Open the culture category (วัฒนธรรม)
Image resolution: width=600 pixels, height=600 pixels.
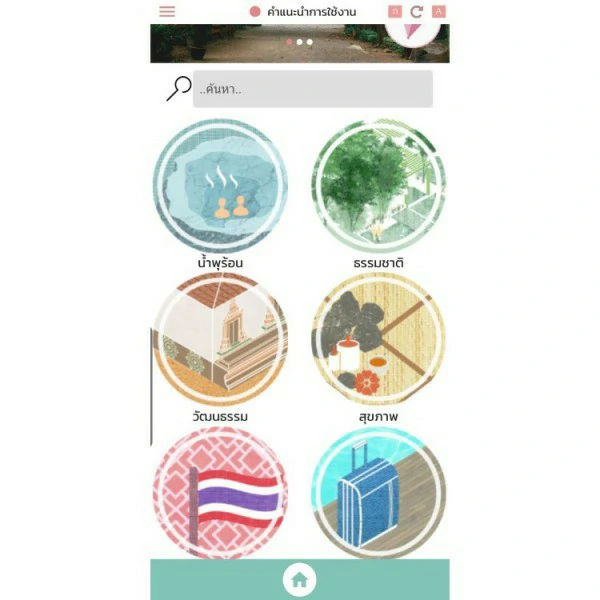[220, 340]
